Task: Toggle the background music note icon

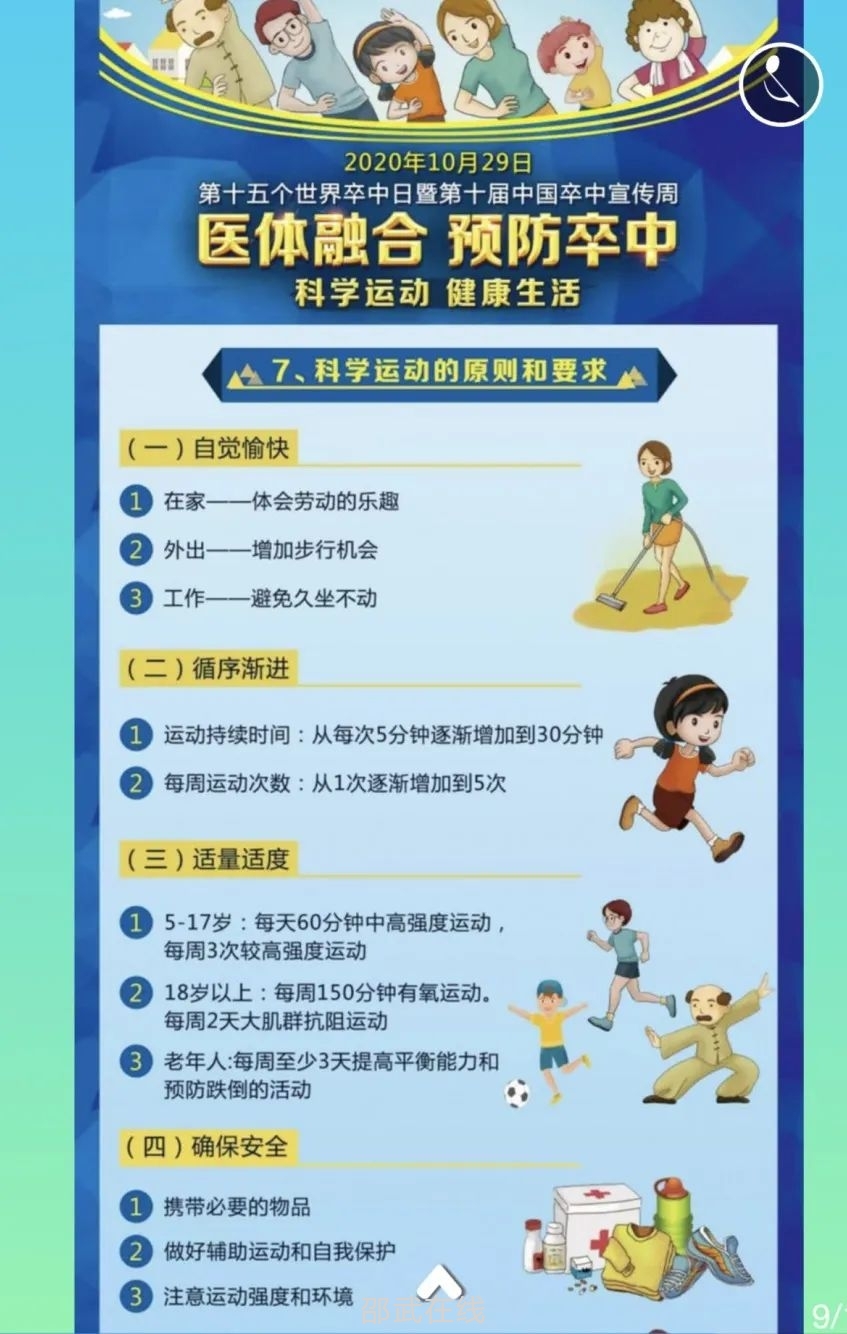Action: (x=780, y=84)
